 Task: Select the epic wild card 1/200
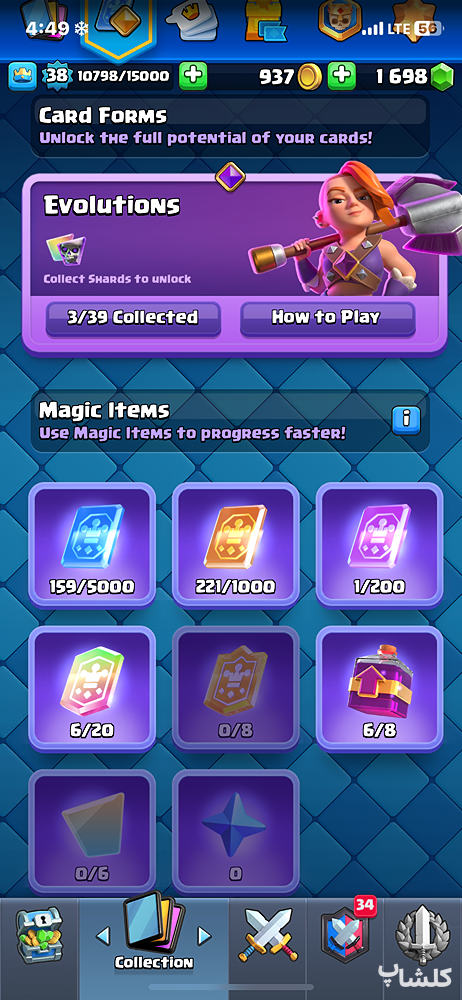pyautogui.click(x=380, y=545)
